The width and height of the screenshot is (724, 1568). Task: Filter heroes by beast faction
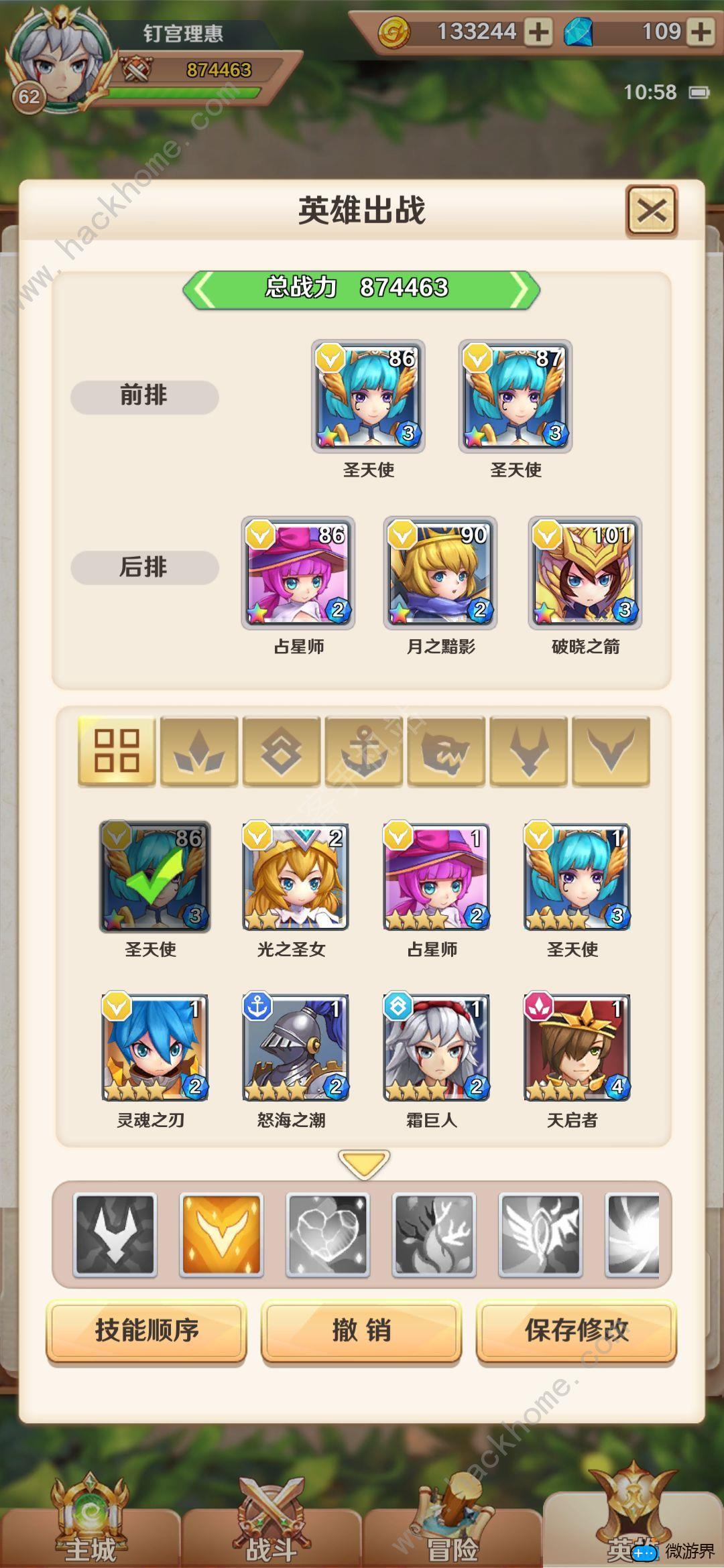446,750
